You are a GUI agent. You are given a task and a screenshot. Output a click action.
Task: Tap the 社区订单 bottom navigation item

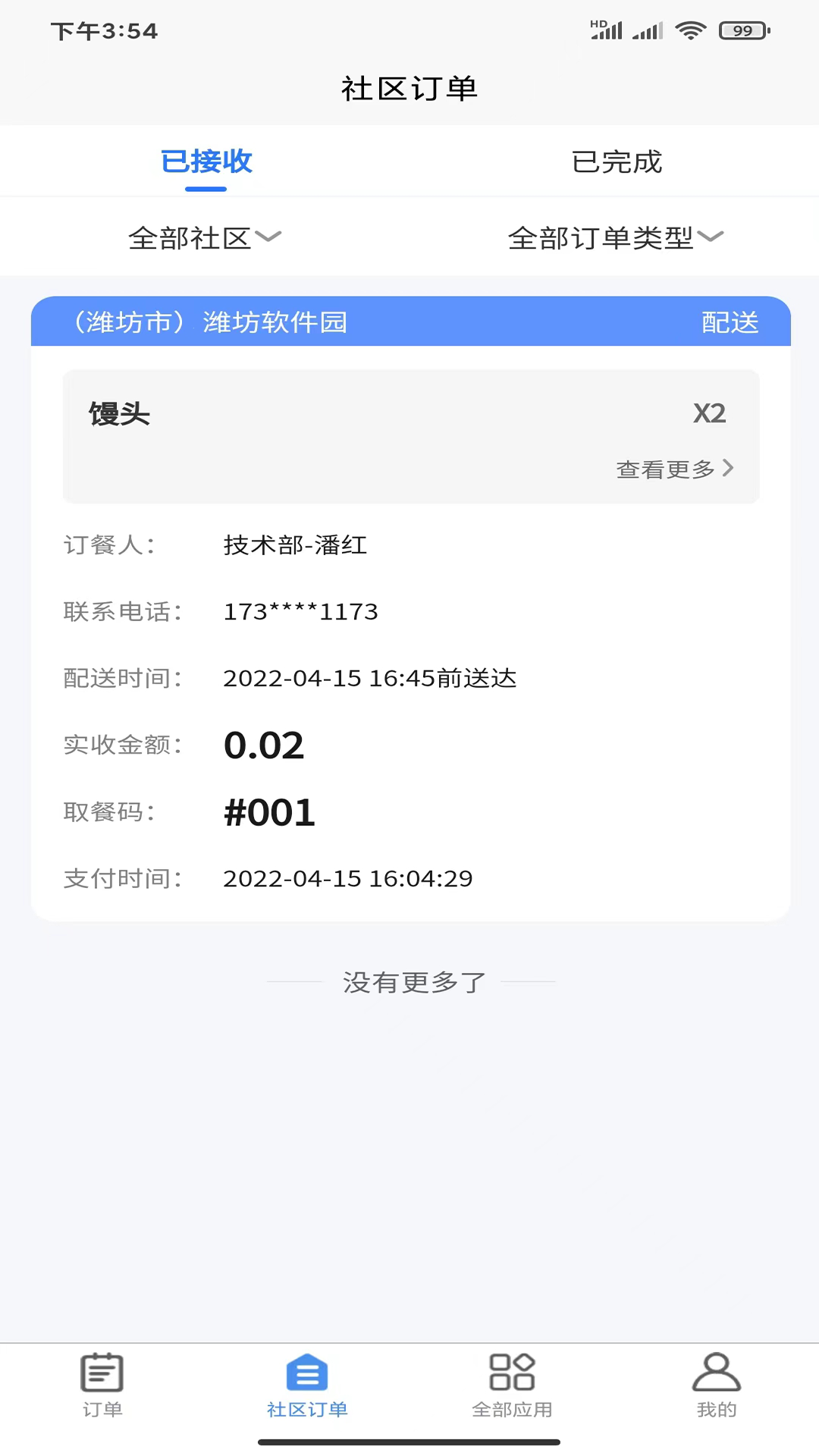307,1385
